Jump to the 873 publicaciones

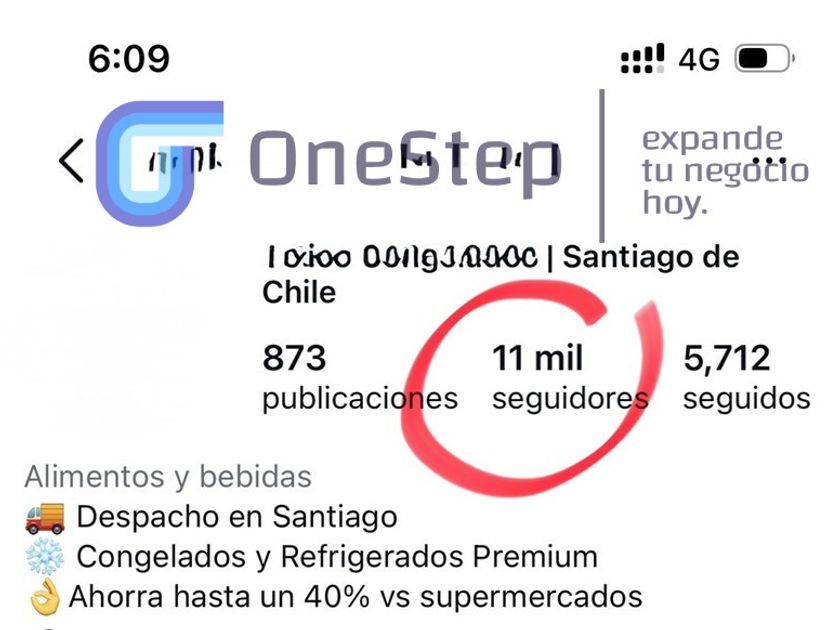pos(360,378)
